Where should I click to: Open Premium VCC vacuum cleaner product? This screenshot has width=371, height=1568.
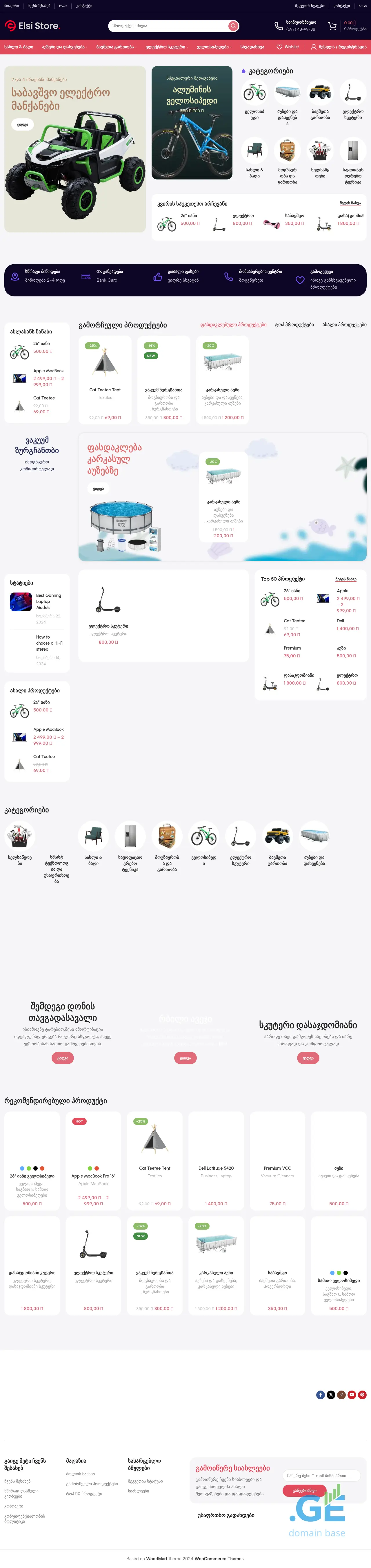tap(277, 1168)
